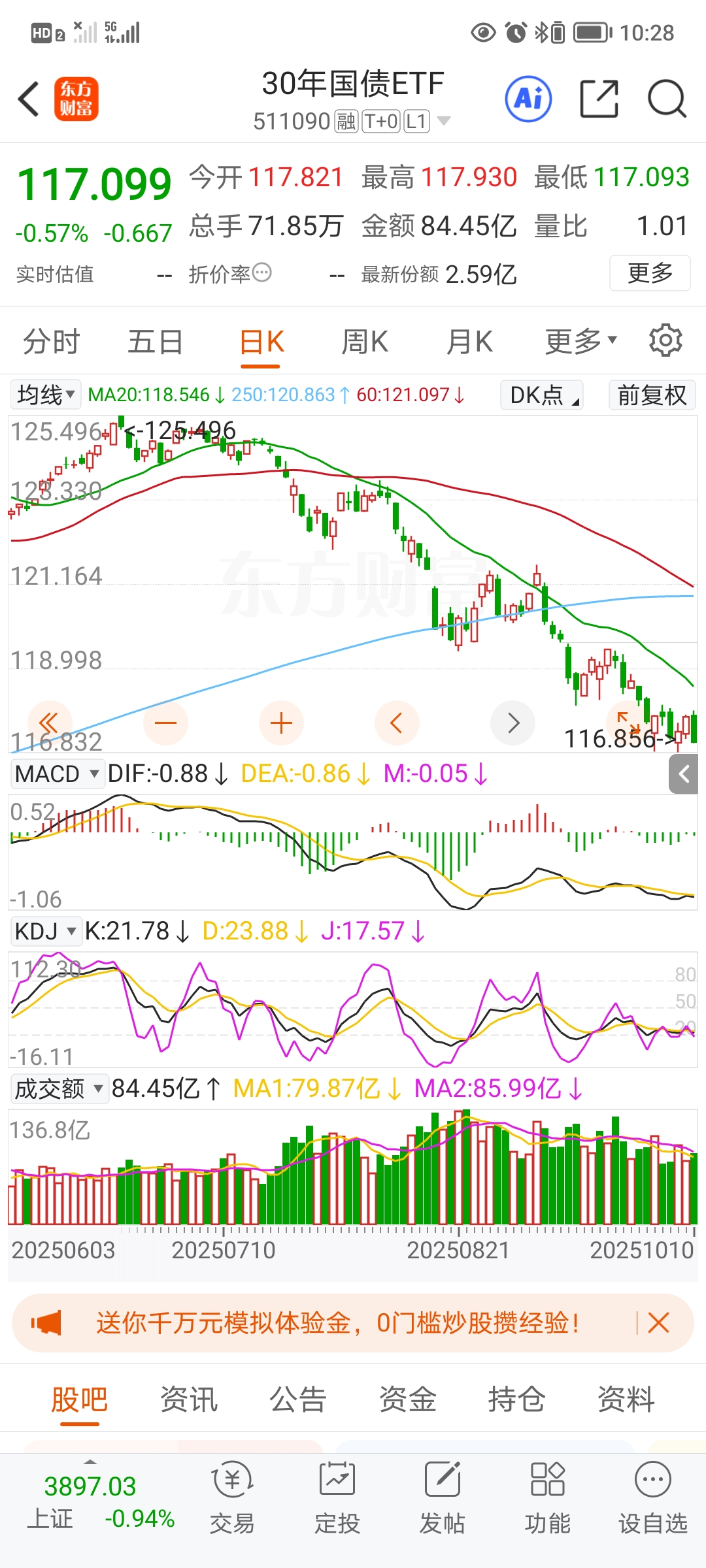The height and width of the screenshot is (1568, 706).
Task: Share this ETF page
Action: click(599, 99)
